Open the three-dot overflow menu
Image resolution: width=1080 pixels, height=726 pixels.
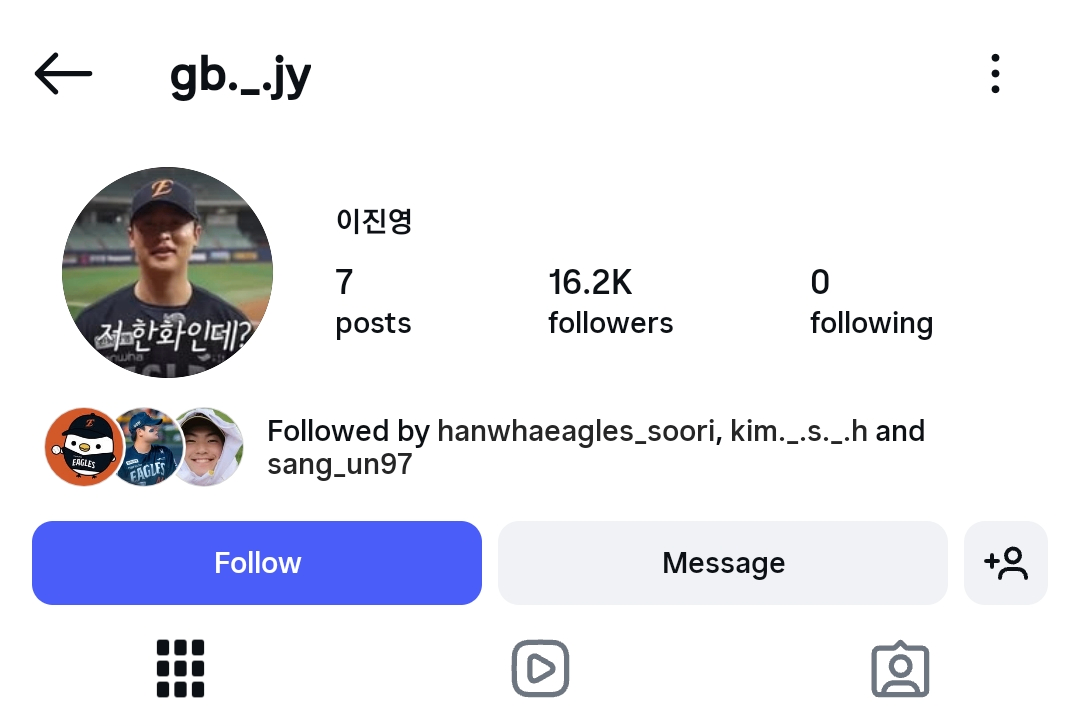(994, 74)
